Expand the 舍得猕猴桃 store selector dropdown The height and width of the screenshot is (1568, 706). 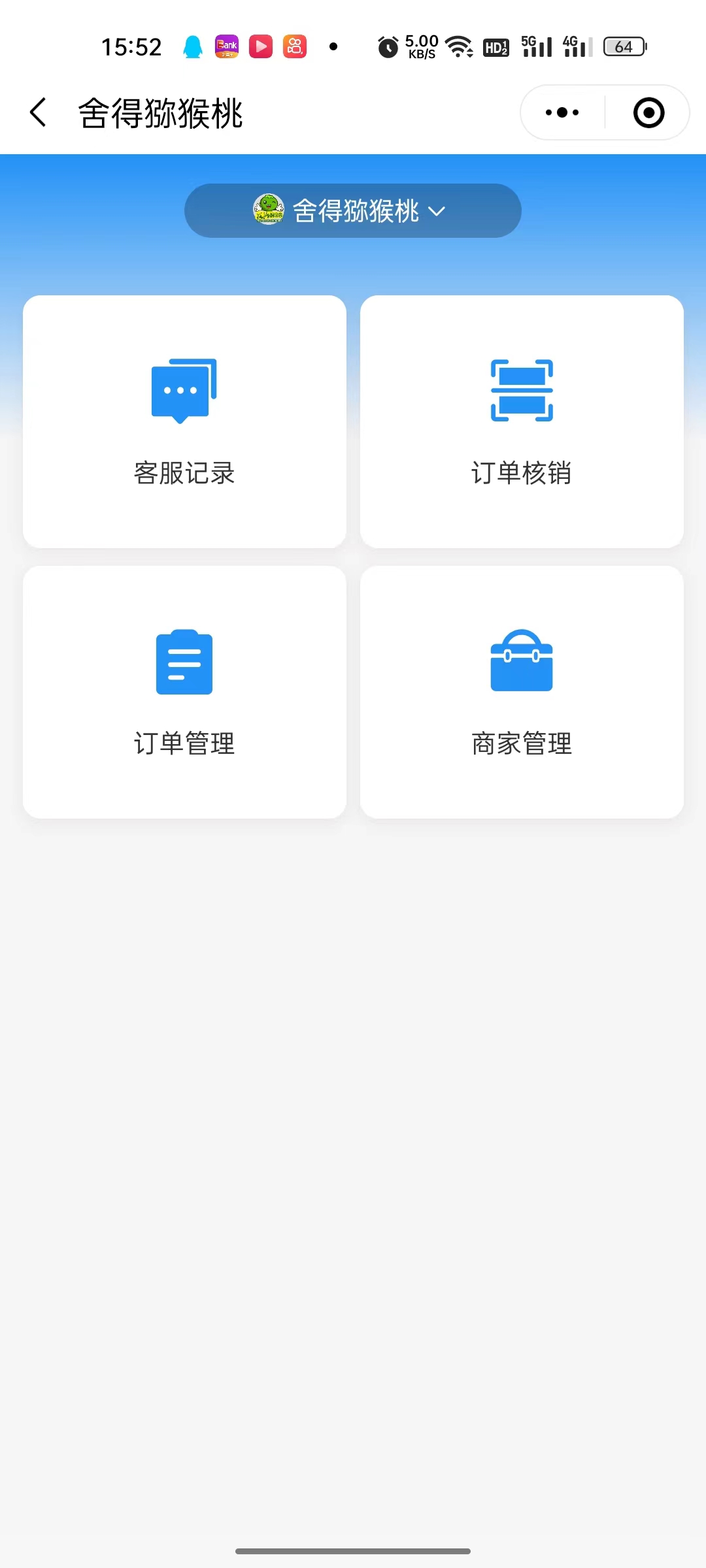pyautogui.click(x=353, y=211)
